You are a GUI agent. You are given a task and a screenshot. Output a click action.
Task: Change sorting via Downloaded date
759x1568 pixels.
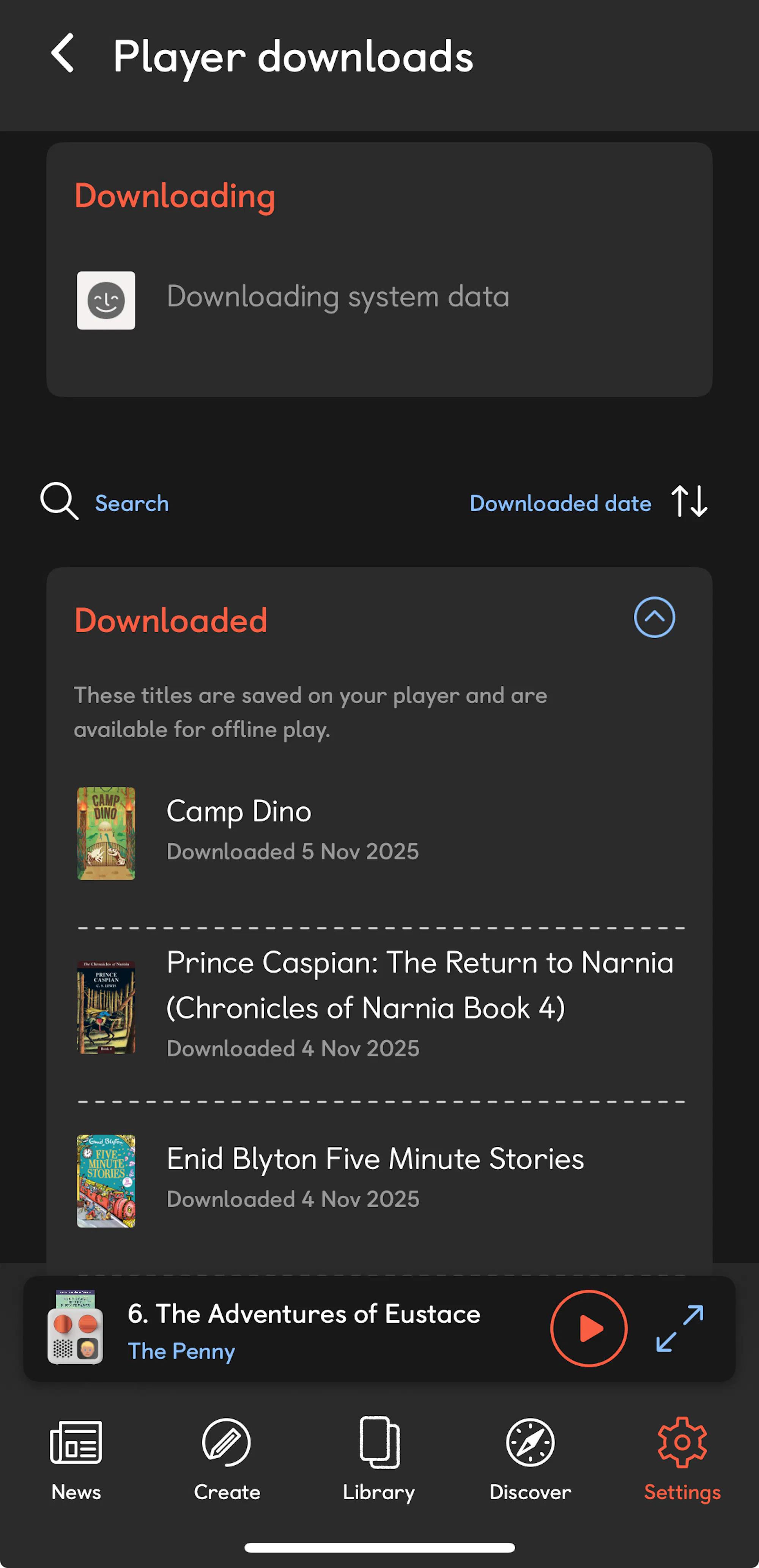coord(560,503)
